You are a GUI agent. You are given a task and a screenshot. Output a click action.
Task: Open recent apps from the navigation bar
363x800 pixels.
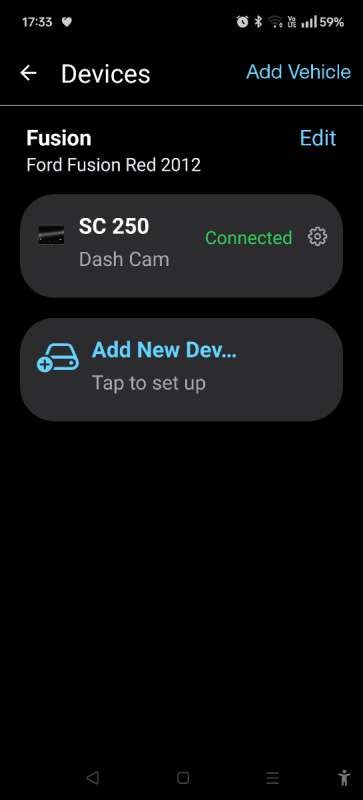pyautogui.click(x=273, y=778)
